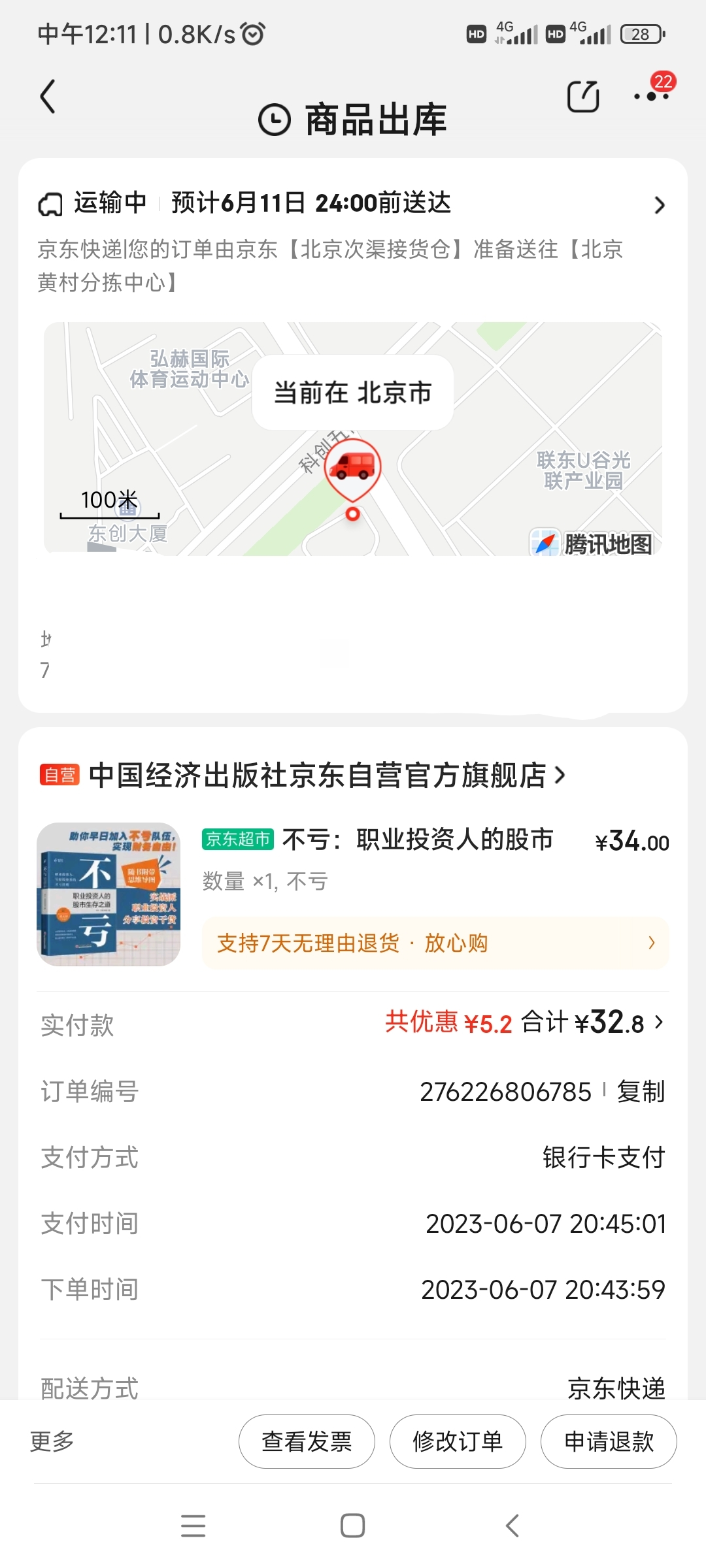
Task: Go back from the order detail page
Action: [x=48, y=97]
